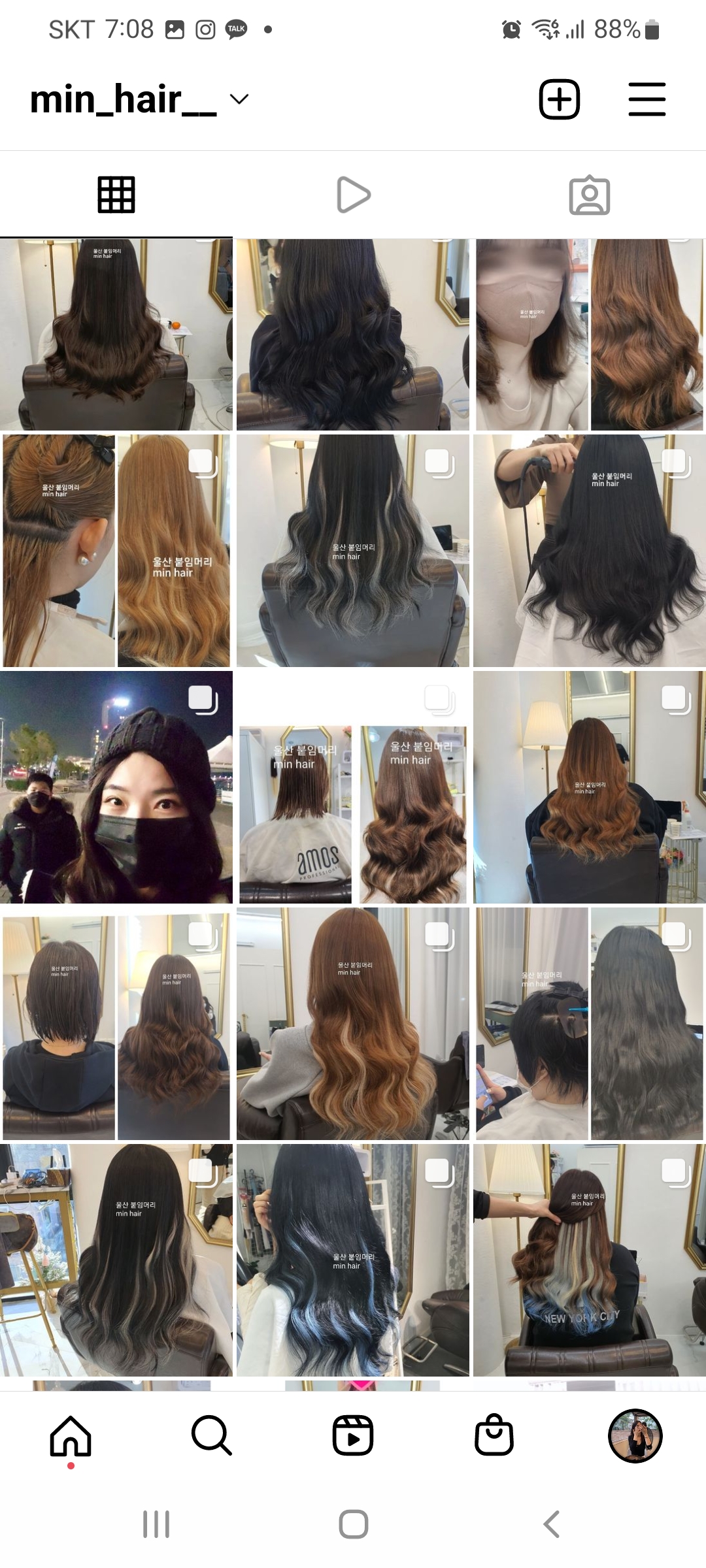Viewport: 706px width, 1568px height.
Task: Open the hamburger menu
Action: tap(647, 99)
